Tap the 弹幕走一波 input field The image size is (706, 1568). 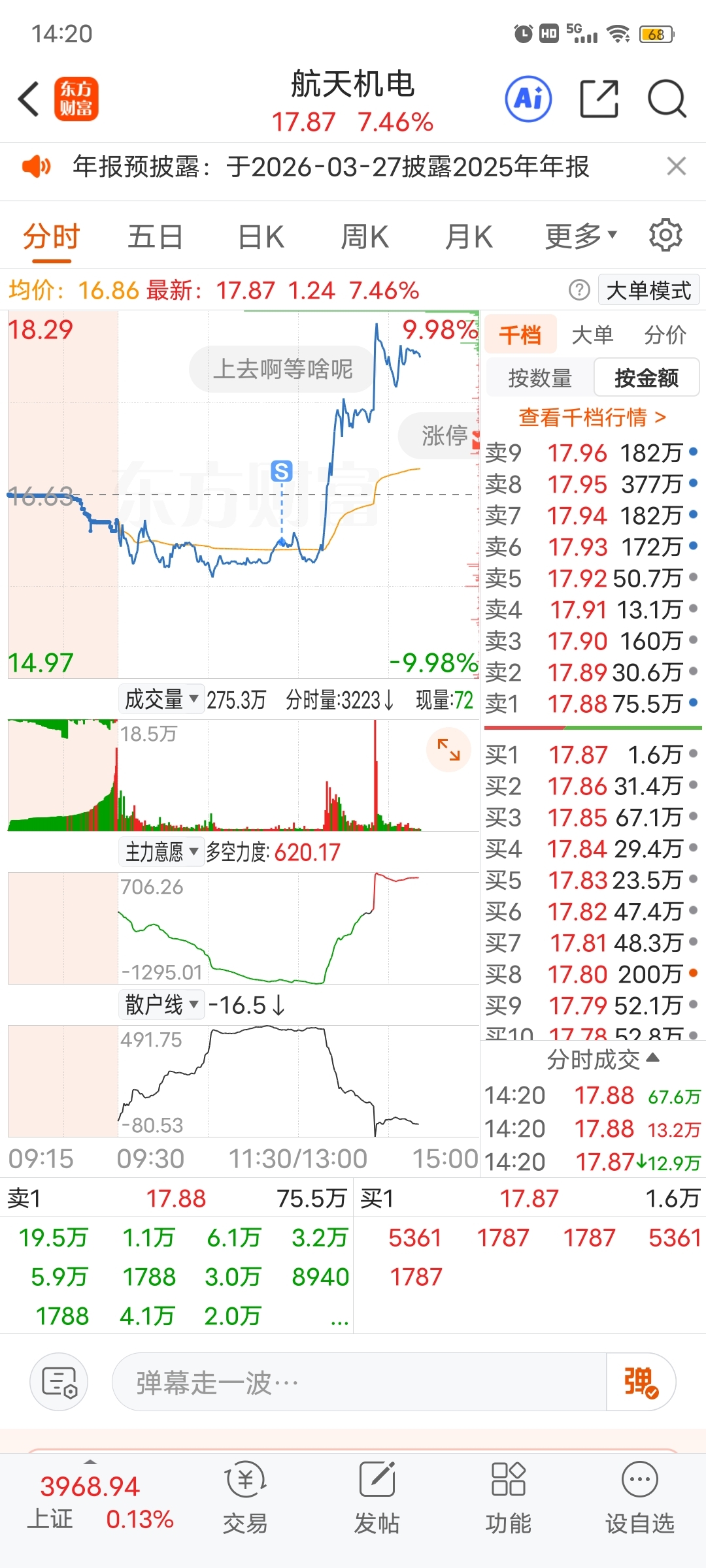[359, 1382]
